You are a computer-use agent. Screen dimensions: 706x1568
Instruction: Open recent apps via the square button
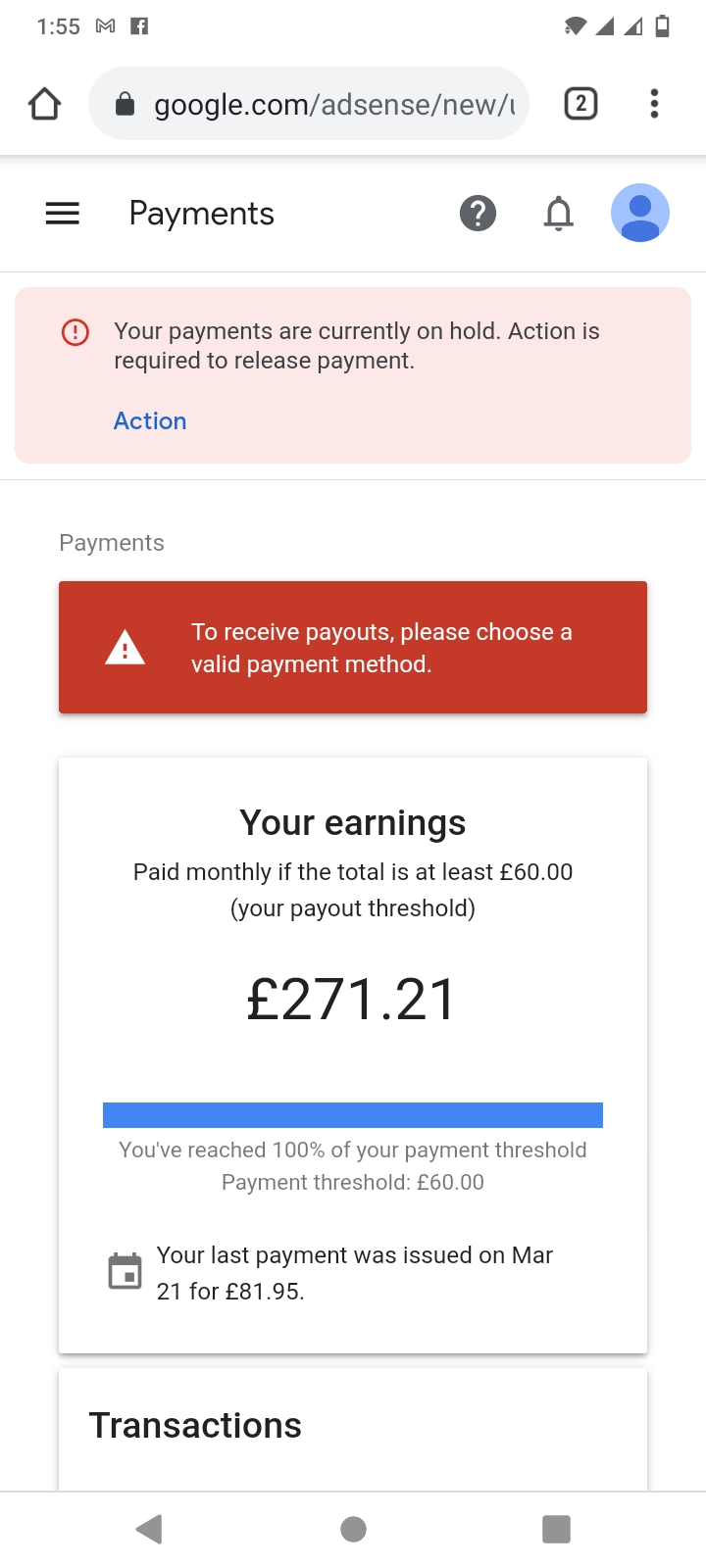coord(556,1528)
